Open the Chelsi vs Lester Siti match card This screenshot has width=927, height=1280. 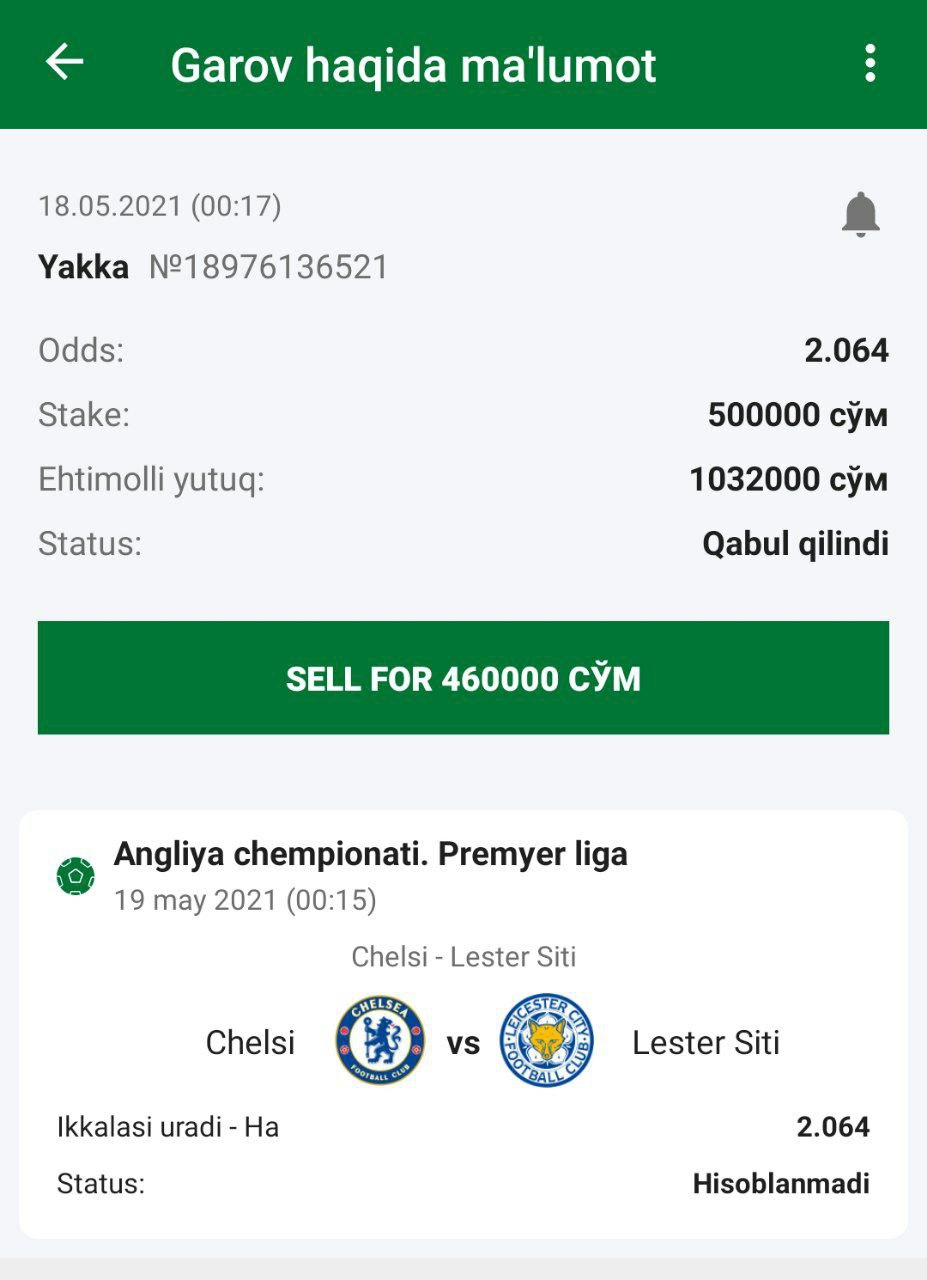click(x=463, y=1040)
